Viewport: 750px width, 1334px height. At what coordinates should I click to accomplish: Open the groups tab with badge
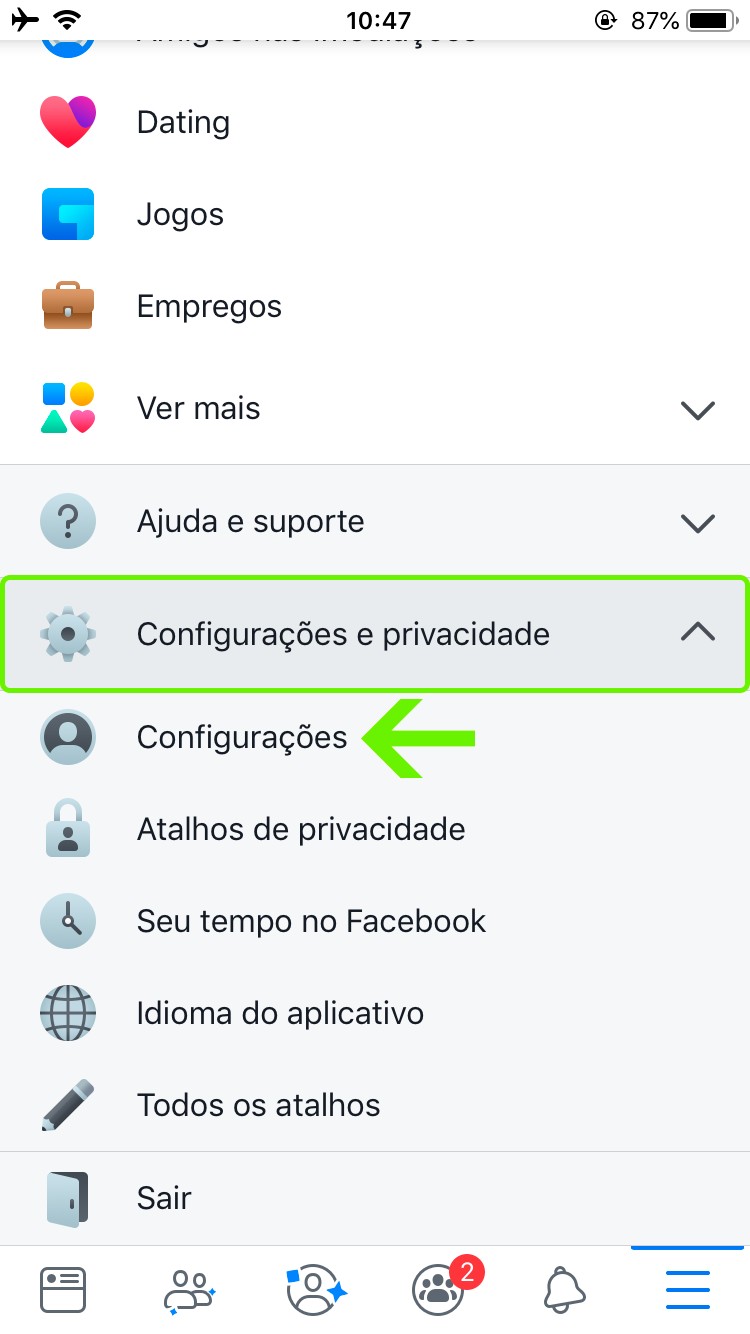point(440,1289)
